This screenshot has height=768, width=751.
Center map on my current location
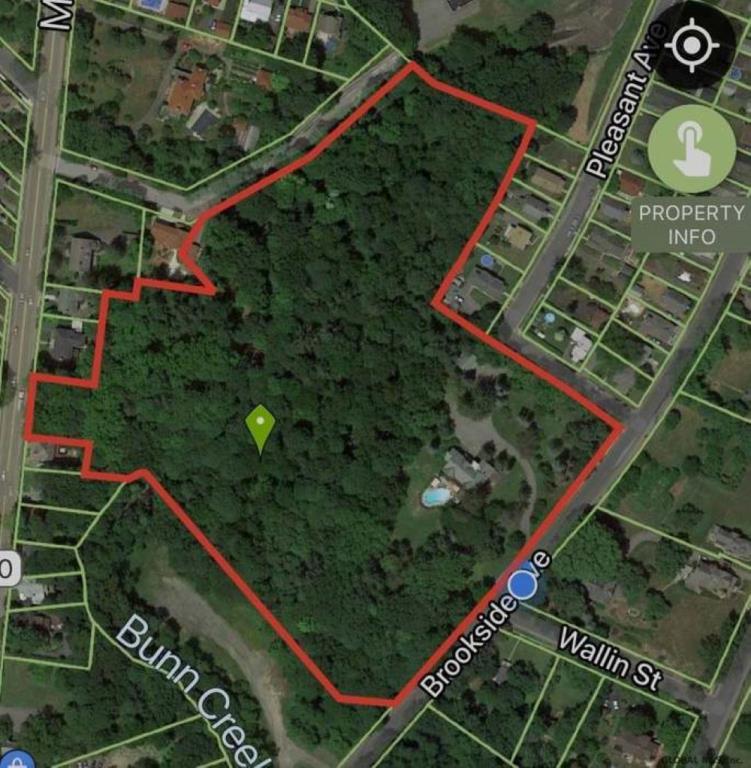tap(695, 45)
